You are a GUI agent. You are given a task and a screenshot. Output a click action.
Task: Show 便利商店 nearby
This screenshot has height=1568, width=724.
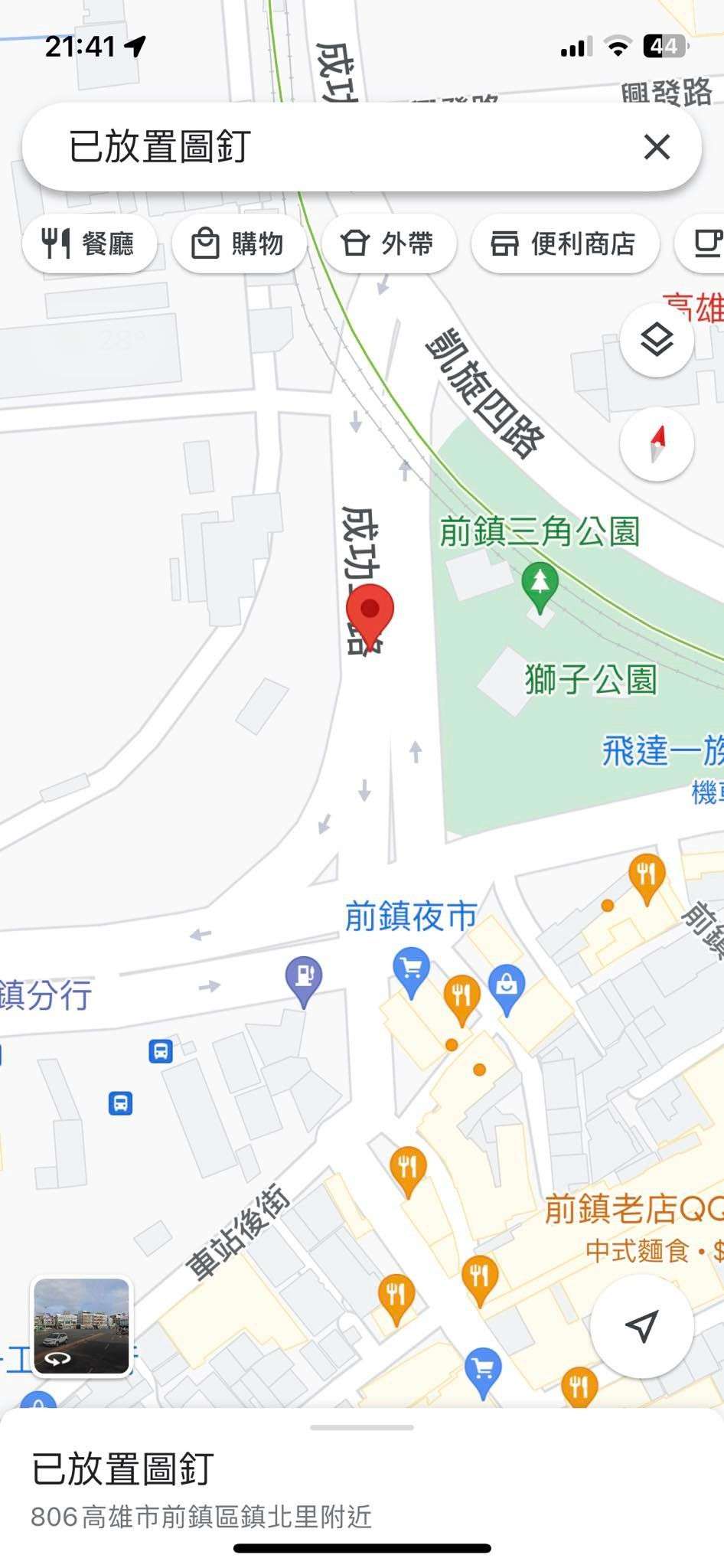coord(565,244)
